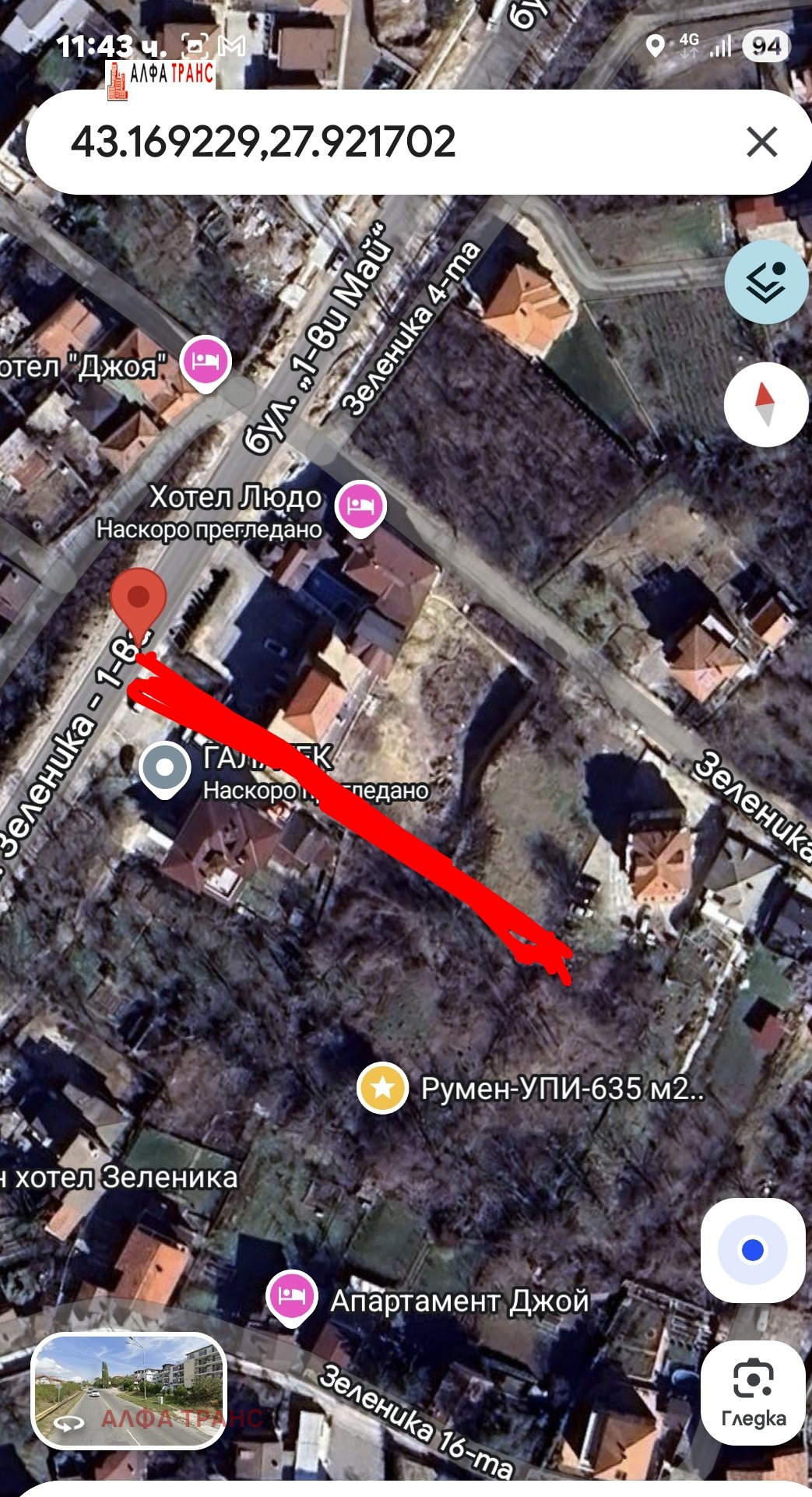The width and height of the screenshot is (812, 1497).
Task: Open the starred place Румен-УПИ-635 м2
Action: coord(383,1087)
